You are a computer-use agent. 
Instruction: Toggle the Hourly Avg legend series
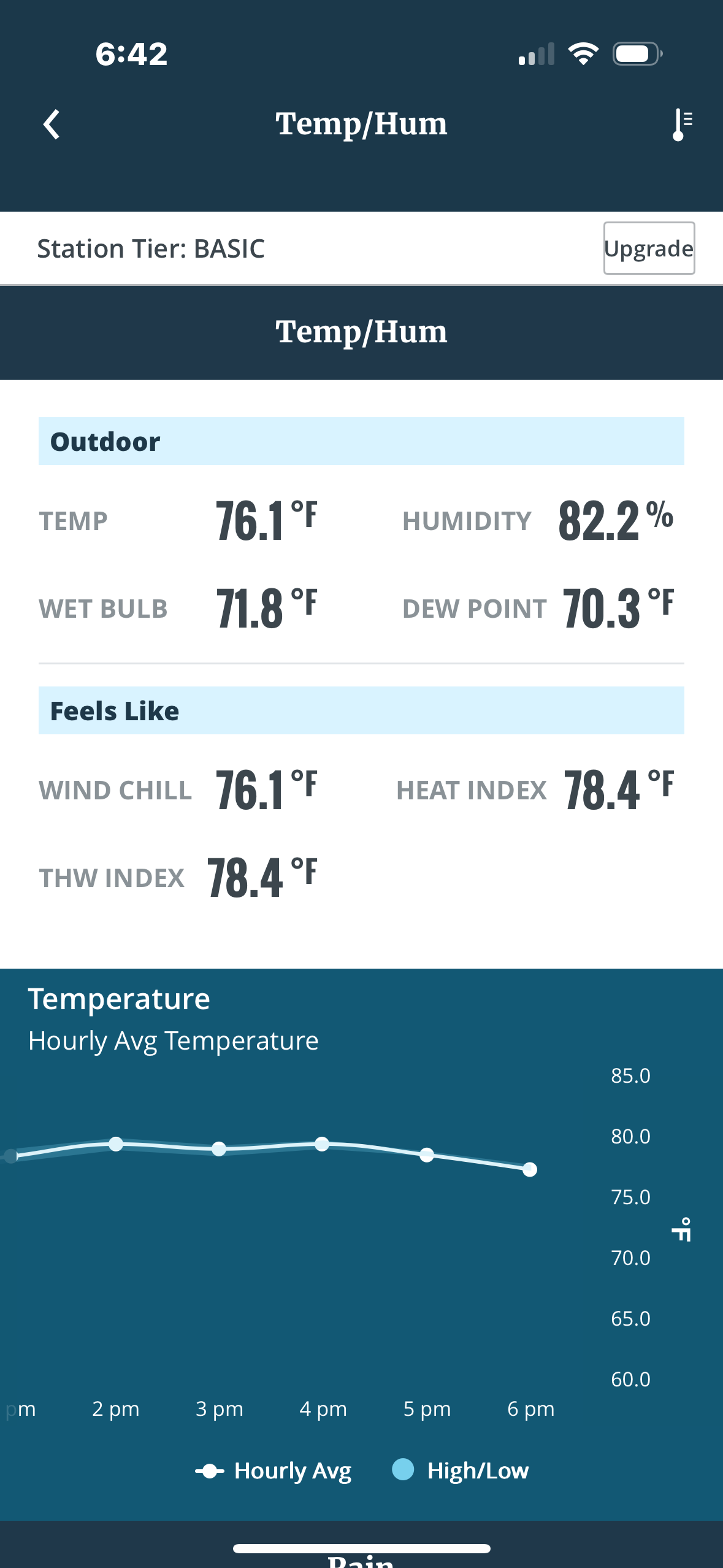[274, 1470]
